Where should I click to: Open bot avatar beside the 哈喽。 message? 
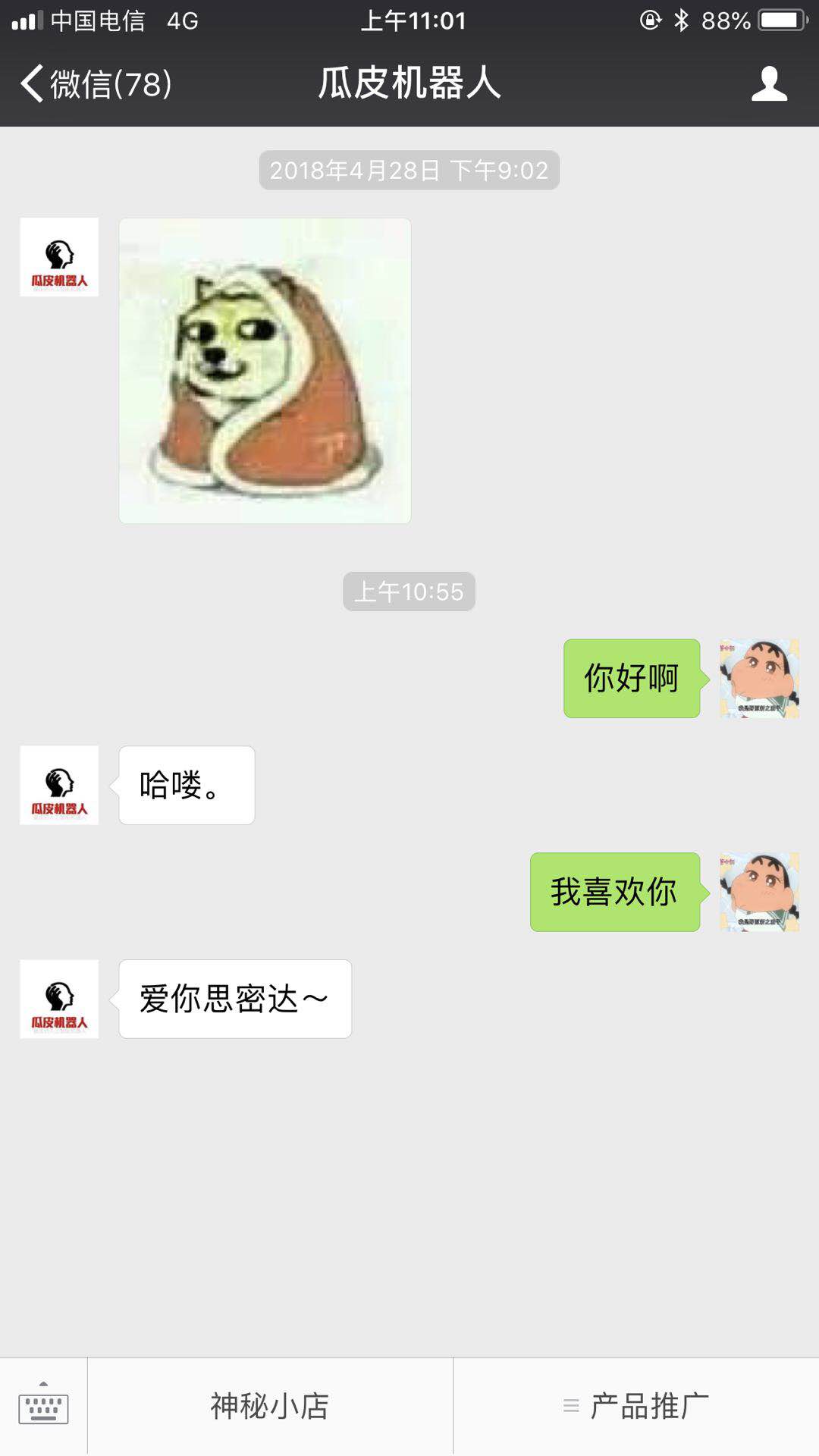point(59,785)
